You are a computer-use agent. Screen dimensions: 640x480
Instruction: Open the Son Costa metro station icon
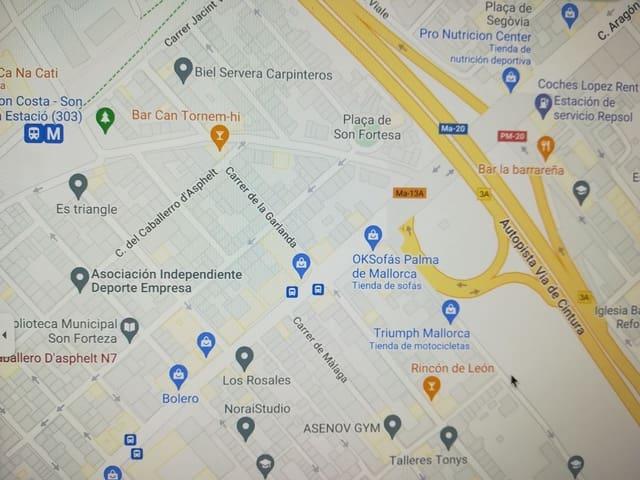pyautogui.click(x=54, y=134)
